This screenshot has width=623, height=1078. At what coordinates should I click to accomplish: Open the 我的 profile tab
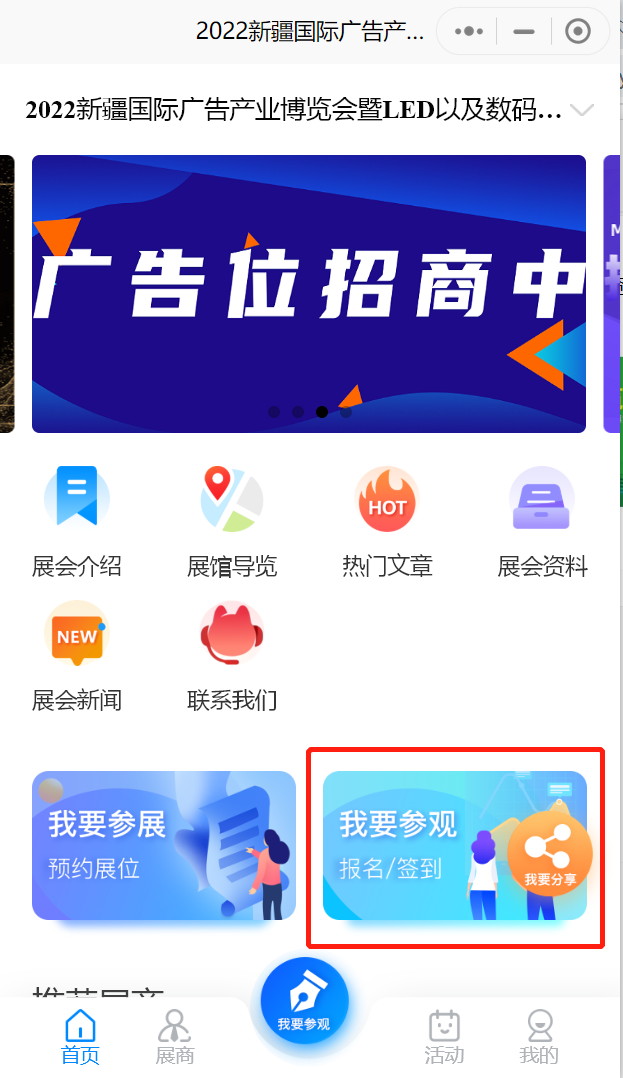coord(539,1037)
